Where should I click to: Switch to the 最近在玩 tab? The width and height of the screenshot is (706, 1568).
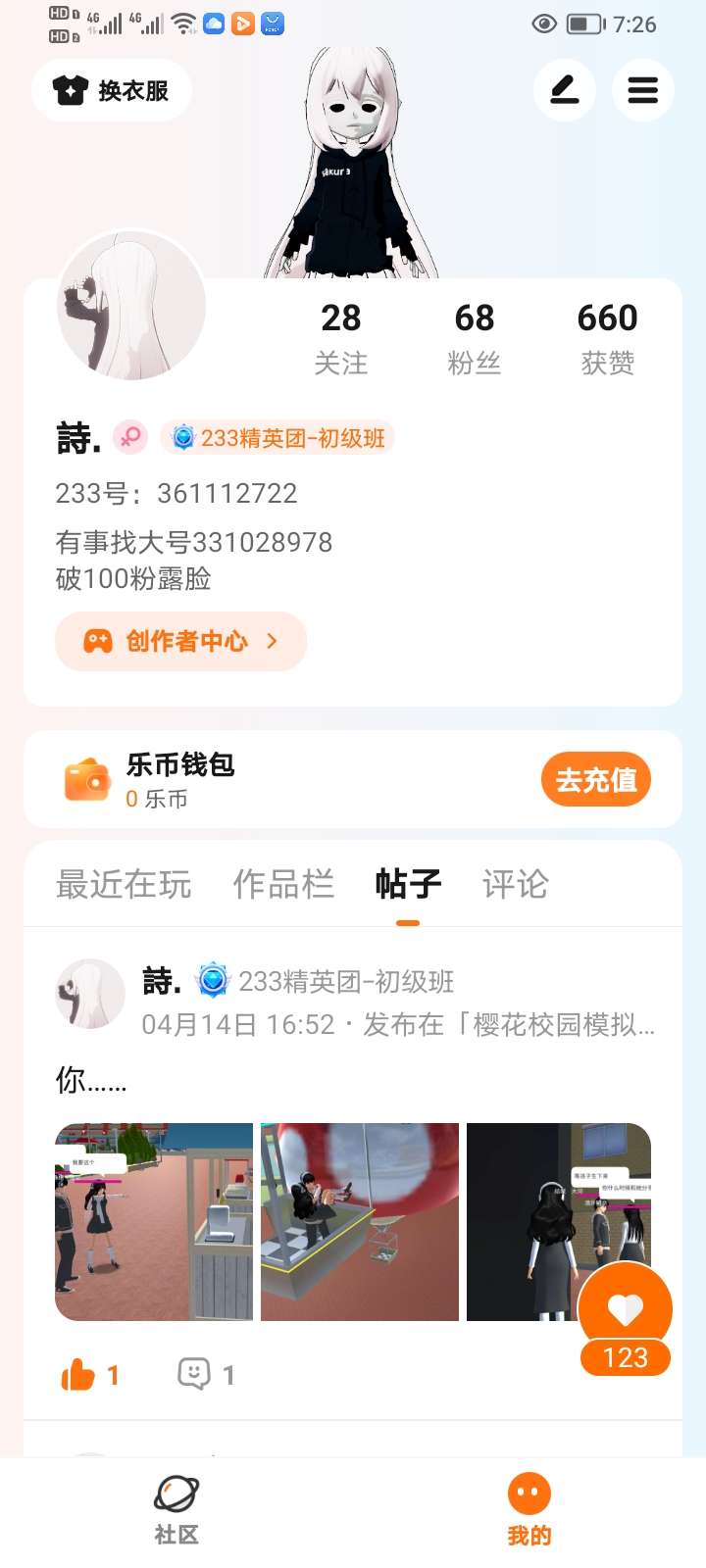pyautogui.click(x=124, y=884)
